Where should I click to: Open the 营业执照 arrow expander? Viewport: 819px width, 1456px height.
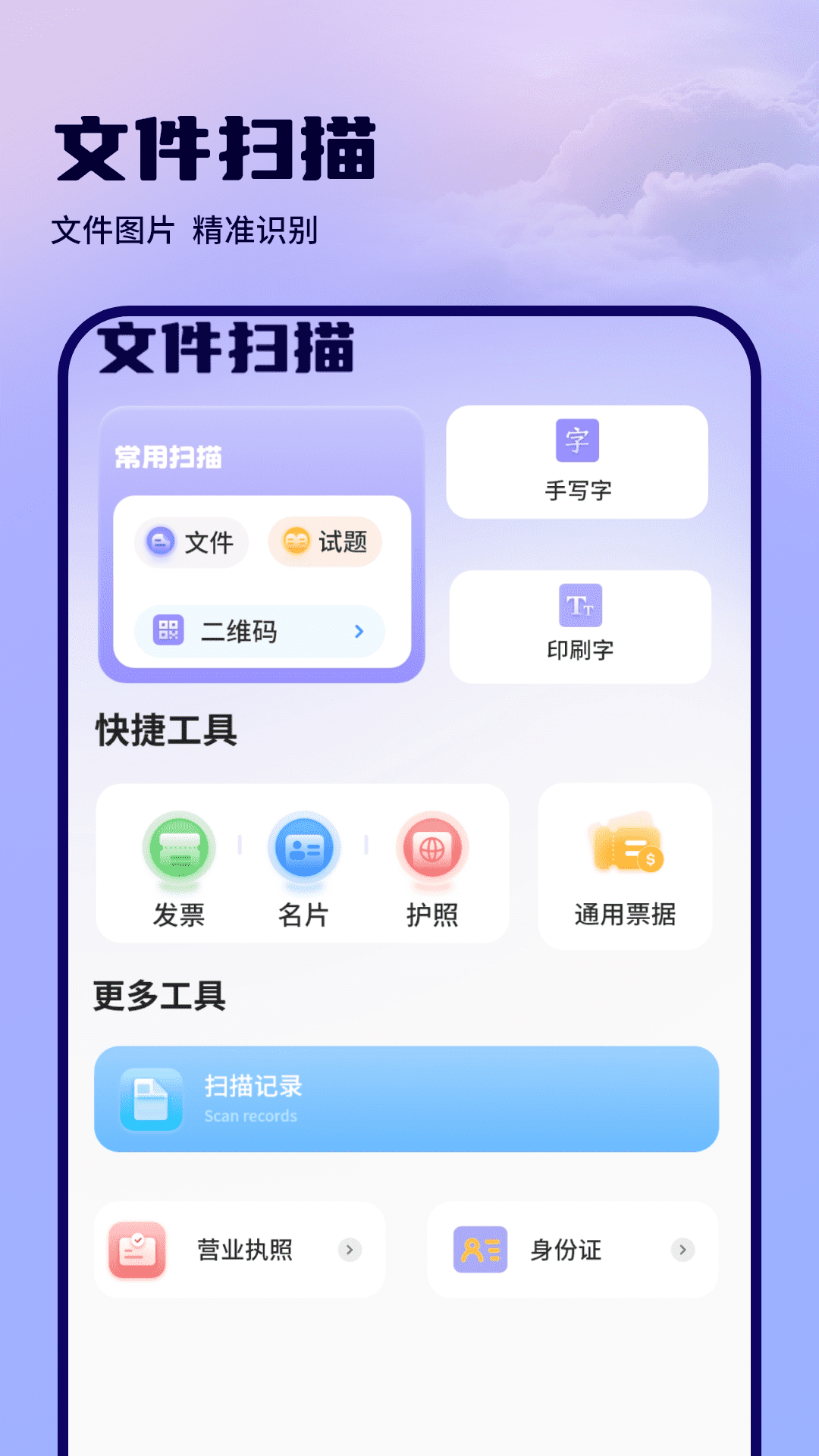(x=350, y=1249)
